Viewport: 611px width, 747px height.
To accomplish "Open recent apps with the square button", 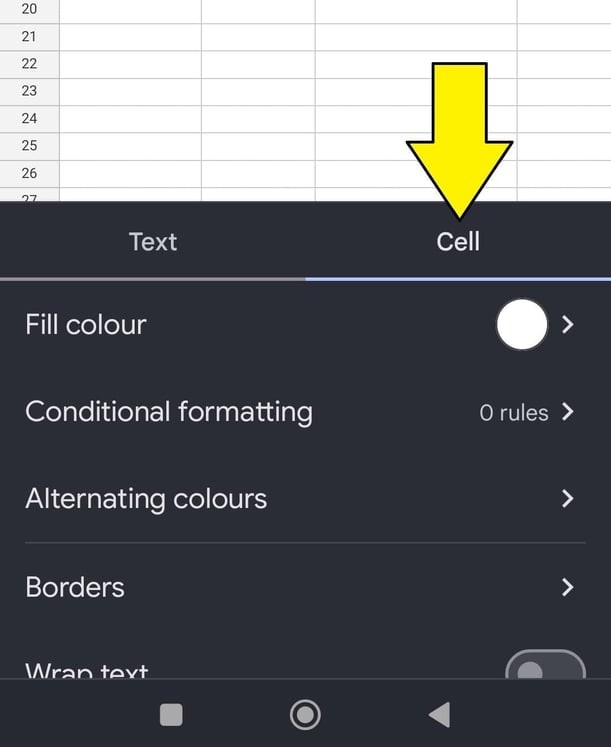I will tap(171, 714).
